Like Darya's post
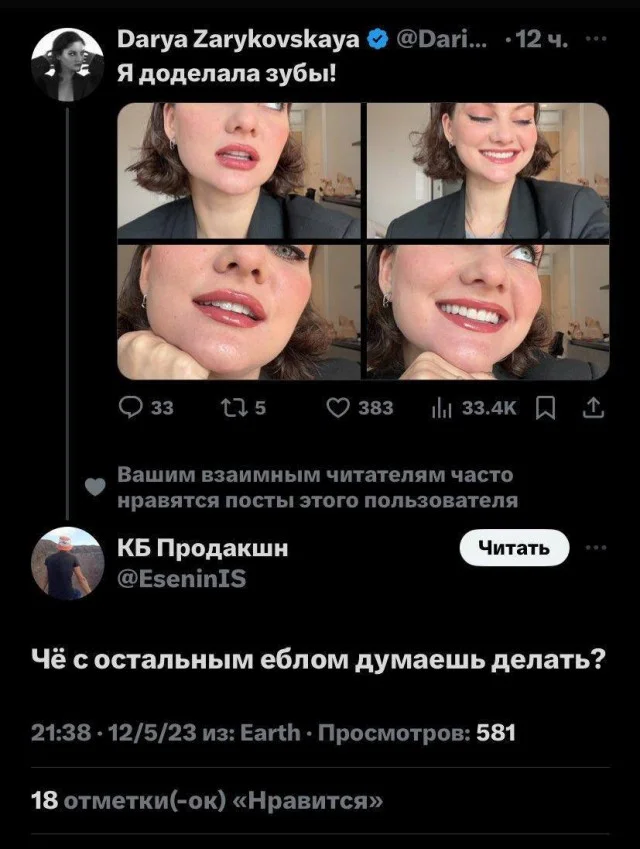 click(340, 408)
